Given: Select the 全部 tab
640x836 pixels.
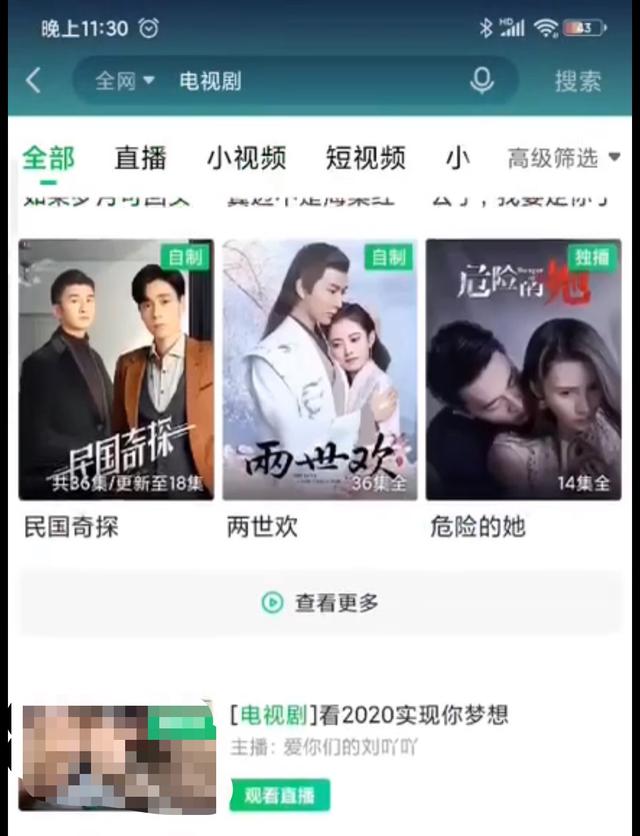Looking at the screenshot, I should (x=49, y=158).
